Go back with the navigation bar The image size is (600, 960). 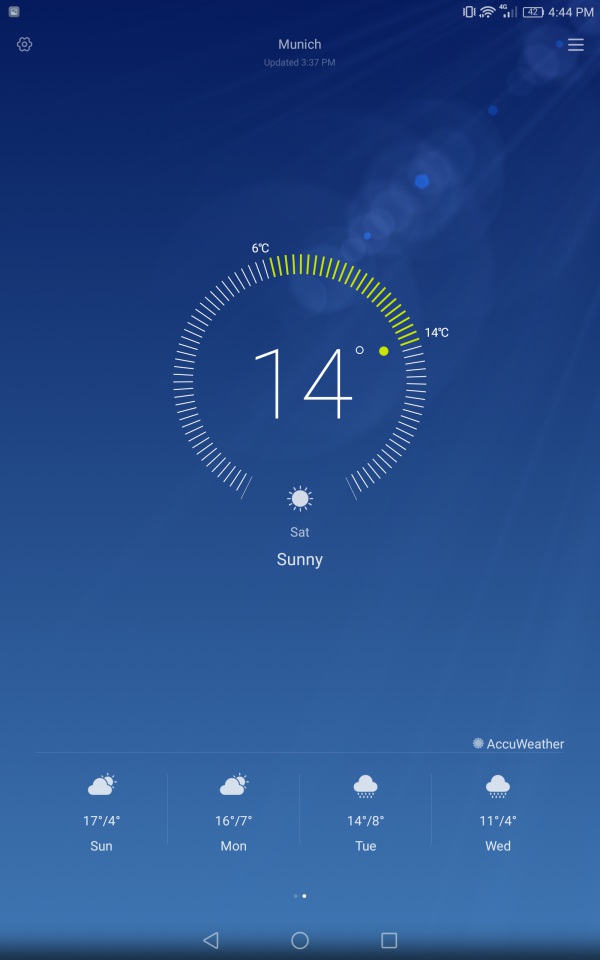point(211,940)
